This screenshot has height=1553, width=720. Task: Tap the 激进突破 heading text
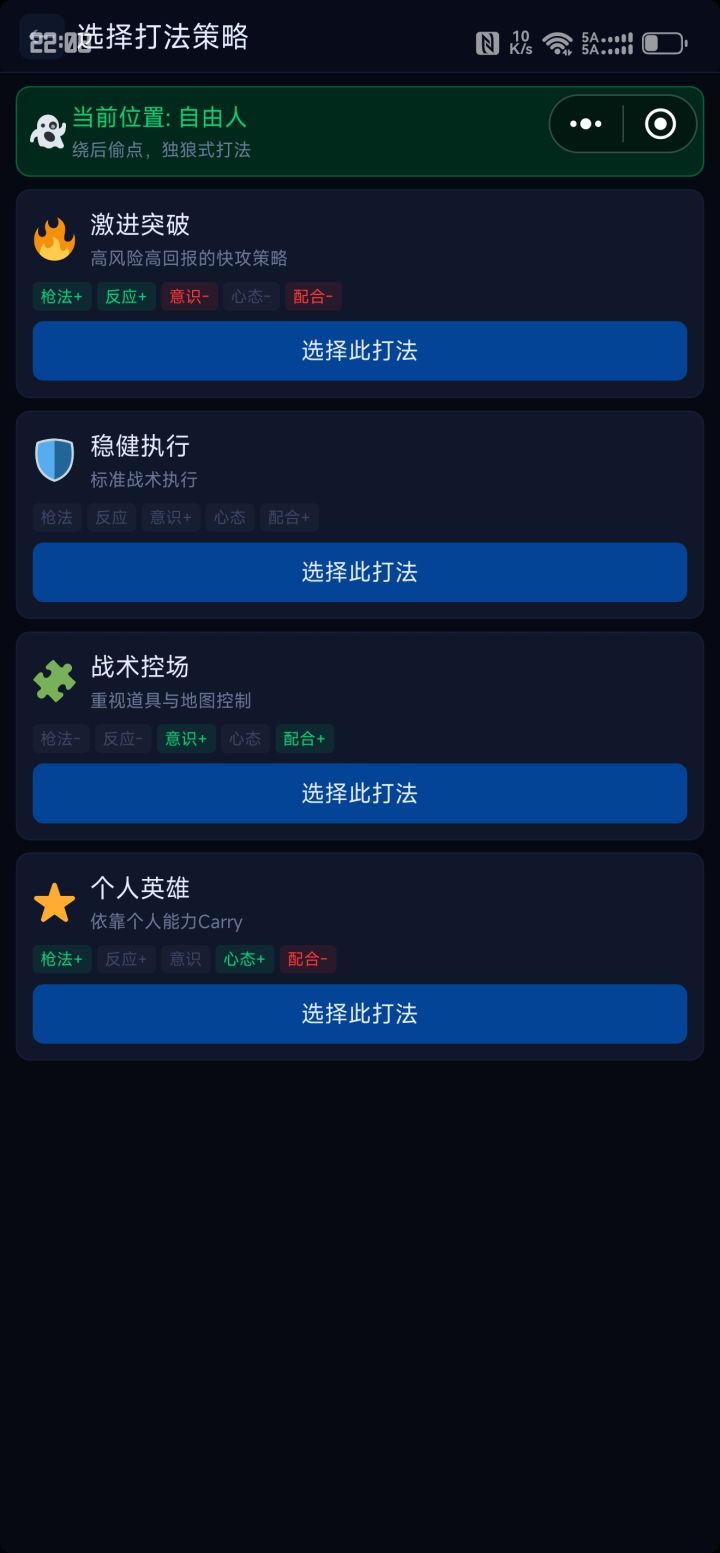click(x=139, y=225)
